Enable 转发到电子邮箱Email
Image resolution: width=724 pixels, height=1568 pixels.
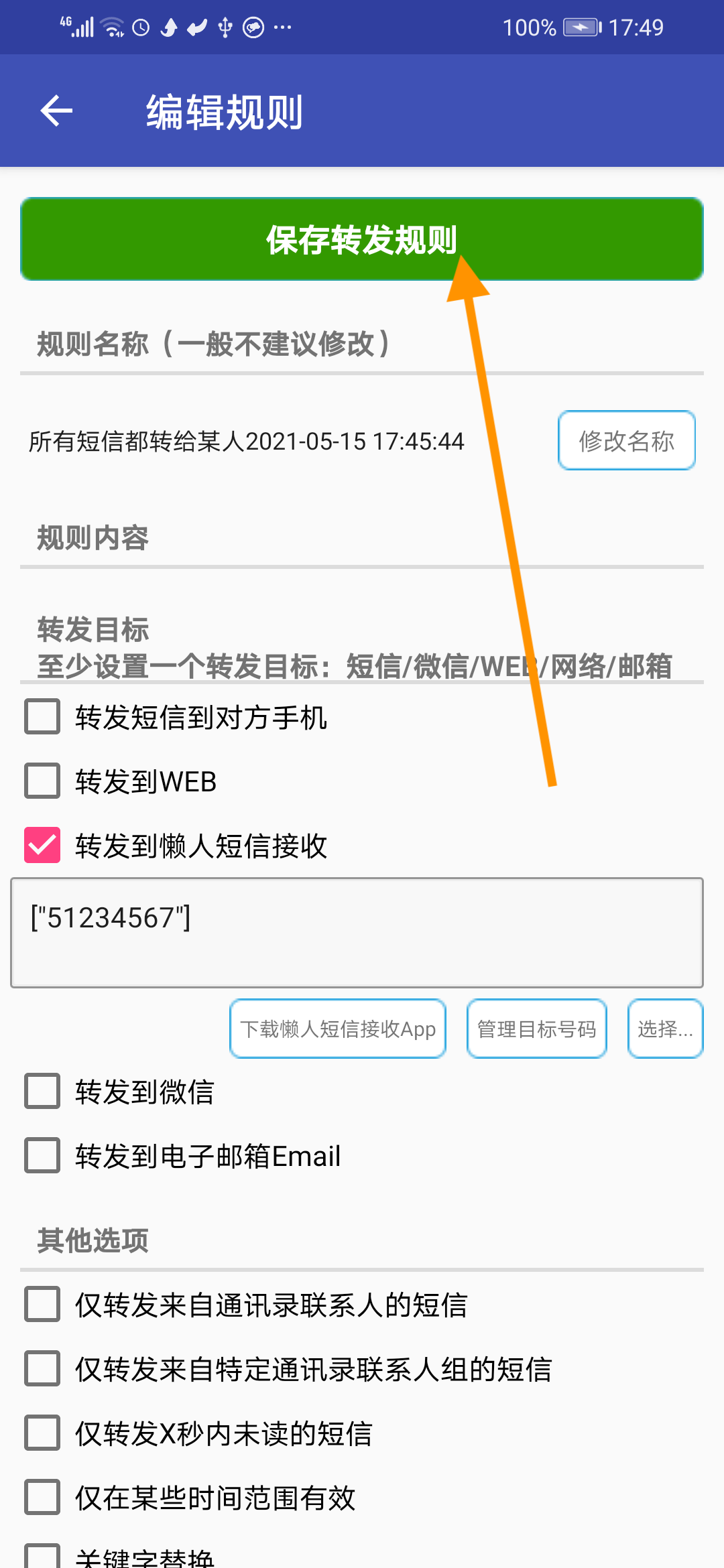click(x=42, y=1156)
